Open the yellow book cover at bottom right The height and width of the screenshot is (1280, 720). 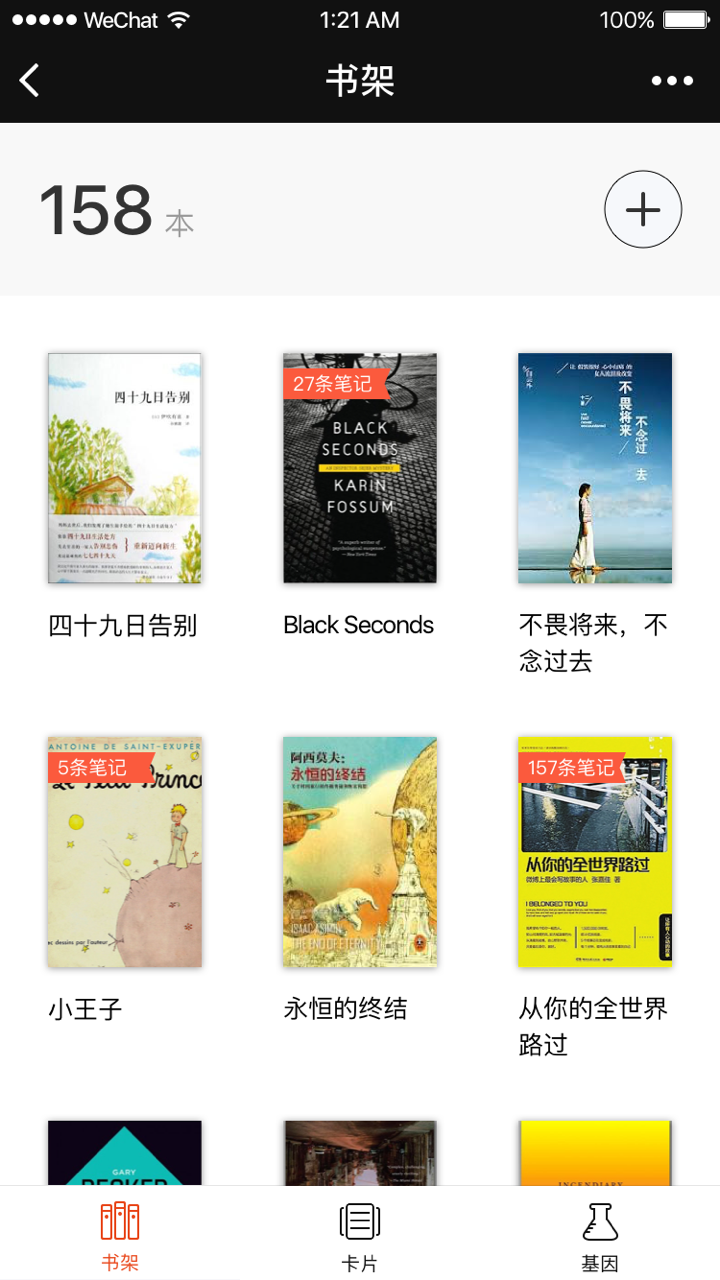(x=594, y=1160)
